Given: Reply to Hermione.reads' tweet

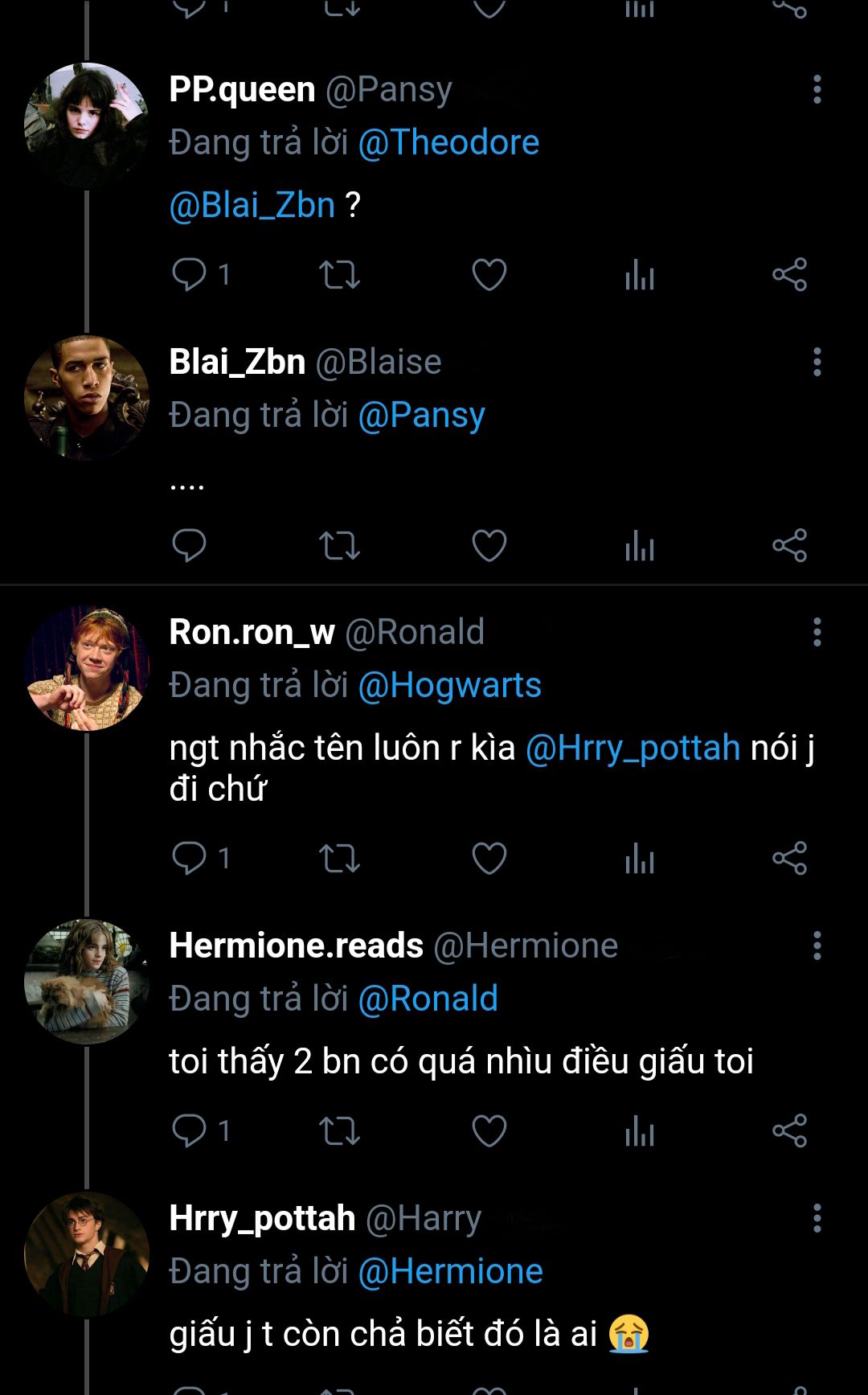Looking at the screenshot, I should pos(190,1130).
